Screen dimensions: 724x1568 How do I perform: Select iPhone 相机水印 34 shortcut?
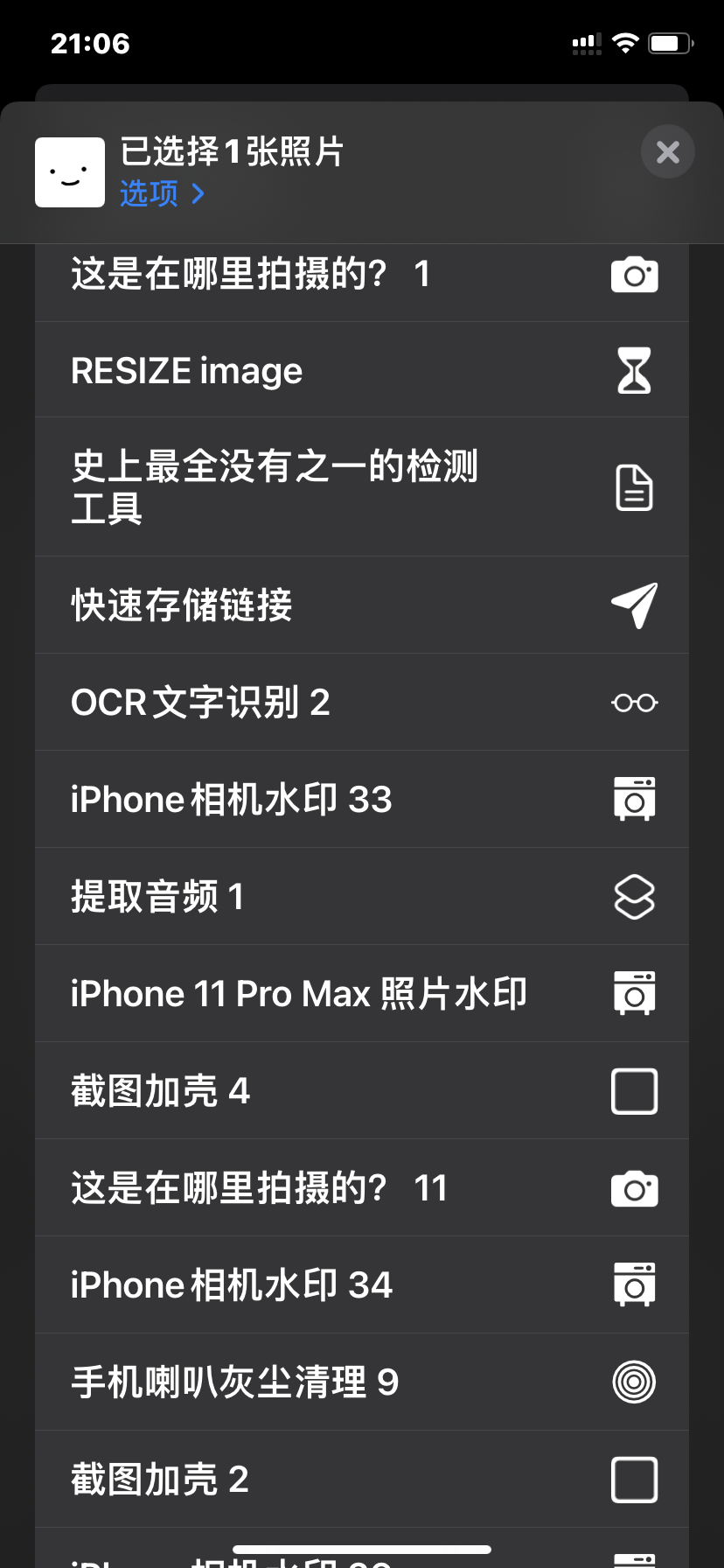[x=361, y=1285]
